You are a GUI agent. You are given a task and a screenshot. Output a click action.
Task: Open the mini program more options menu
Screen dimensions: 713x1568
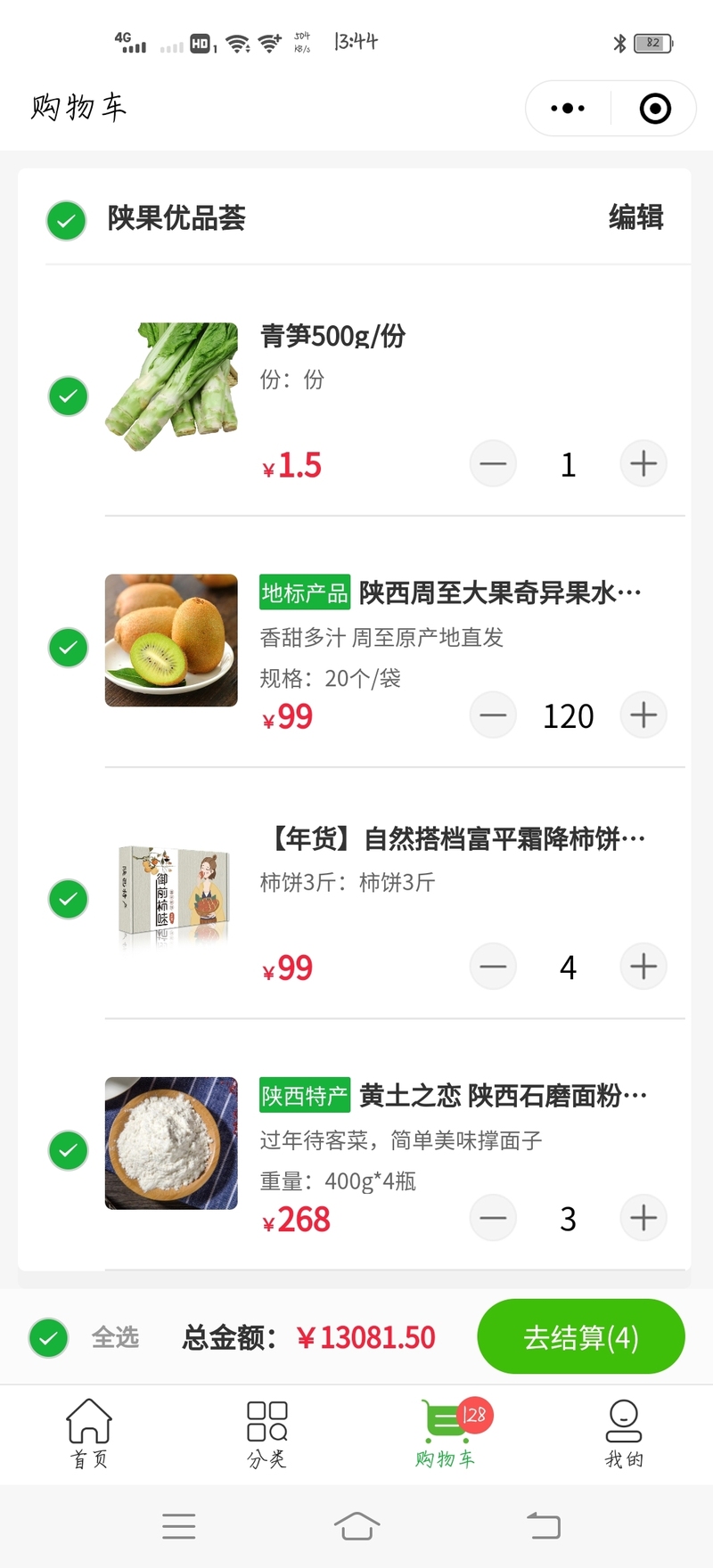point(568,109)
